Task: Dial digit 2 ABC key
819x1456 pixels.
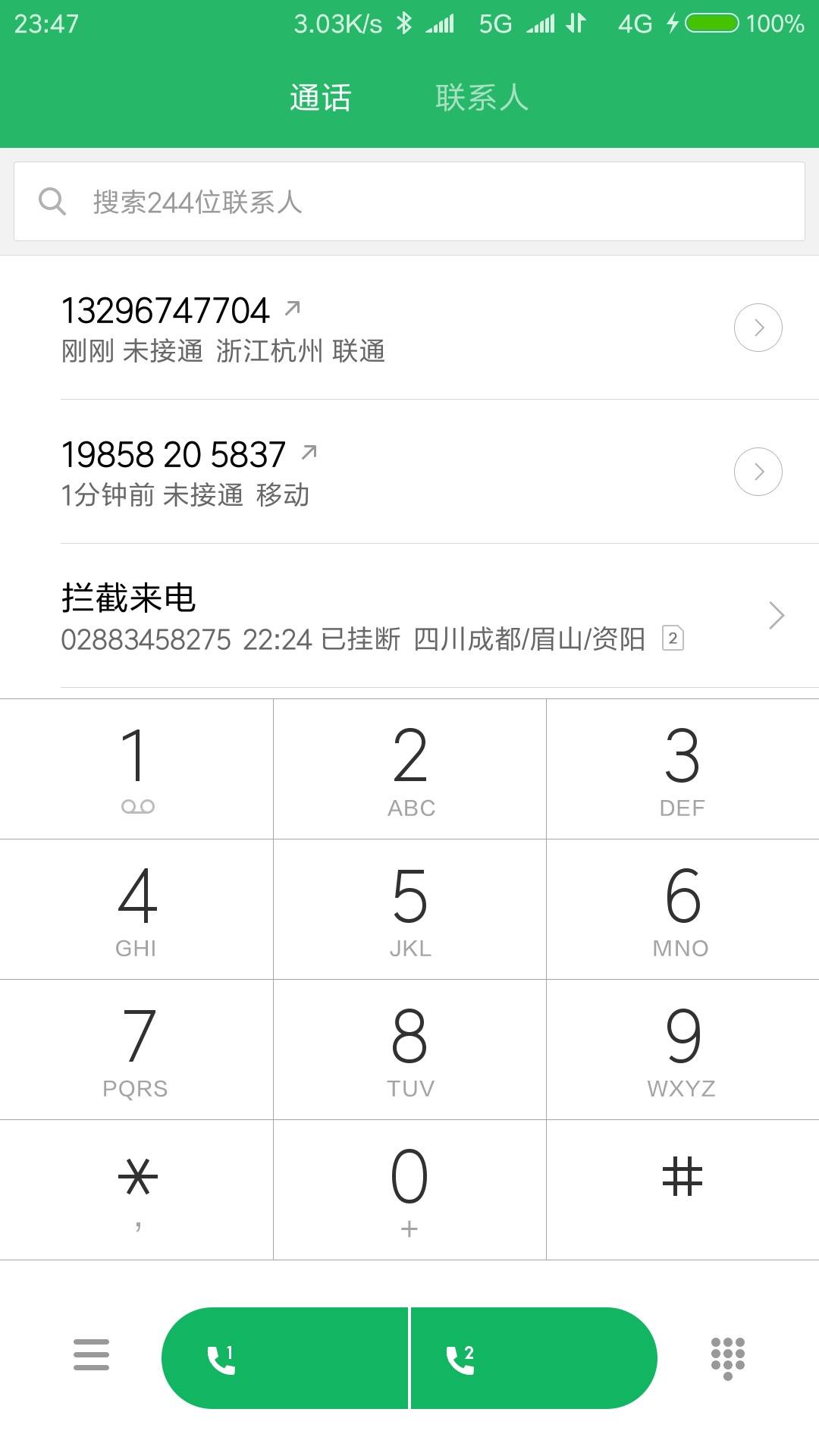Action: point(409,769)
